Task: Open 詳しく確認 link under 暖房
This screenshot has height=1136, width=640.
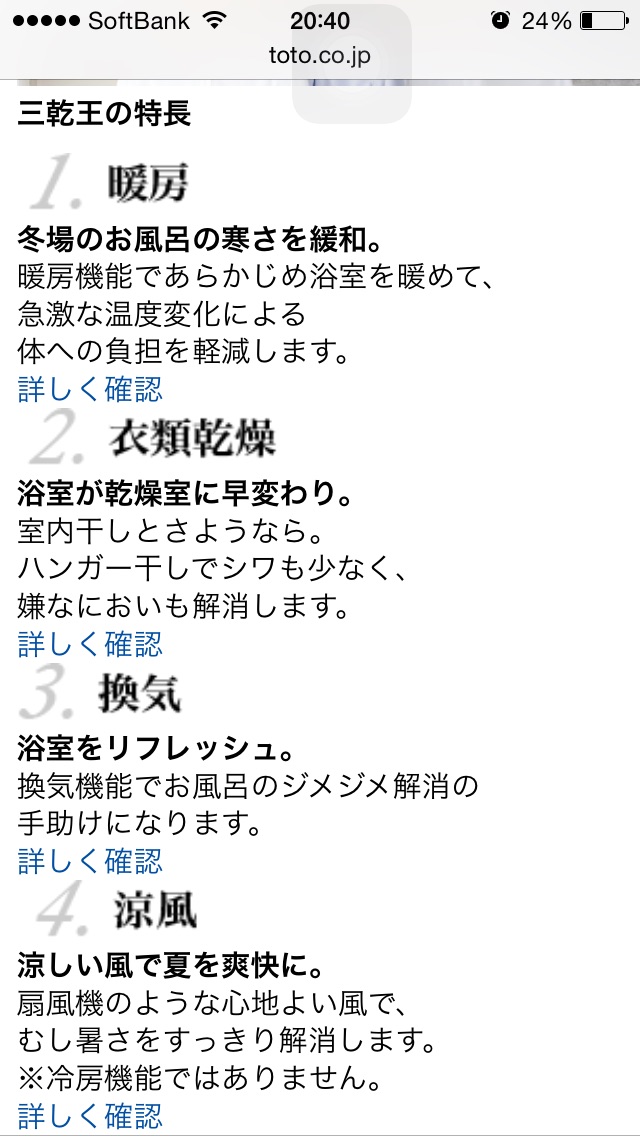Action: click(x=90, y=389)
